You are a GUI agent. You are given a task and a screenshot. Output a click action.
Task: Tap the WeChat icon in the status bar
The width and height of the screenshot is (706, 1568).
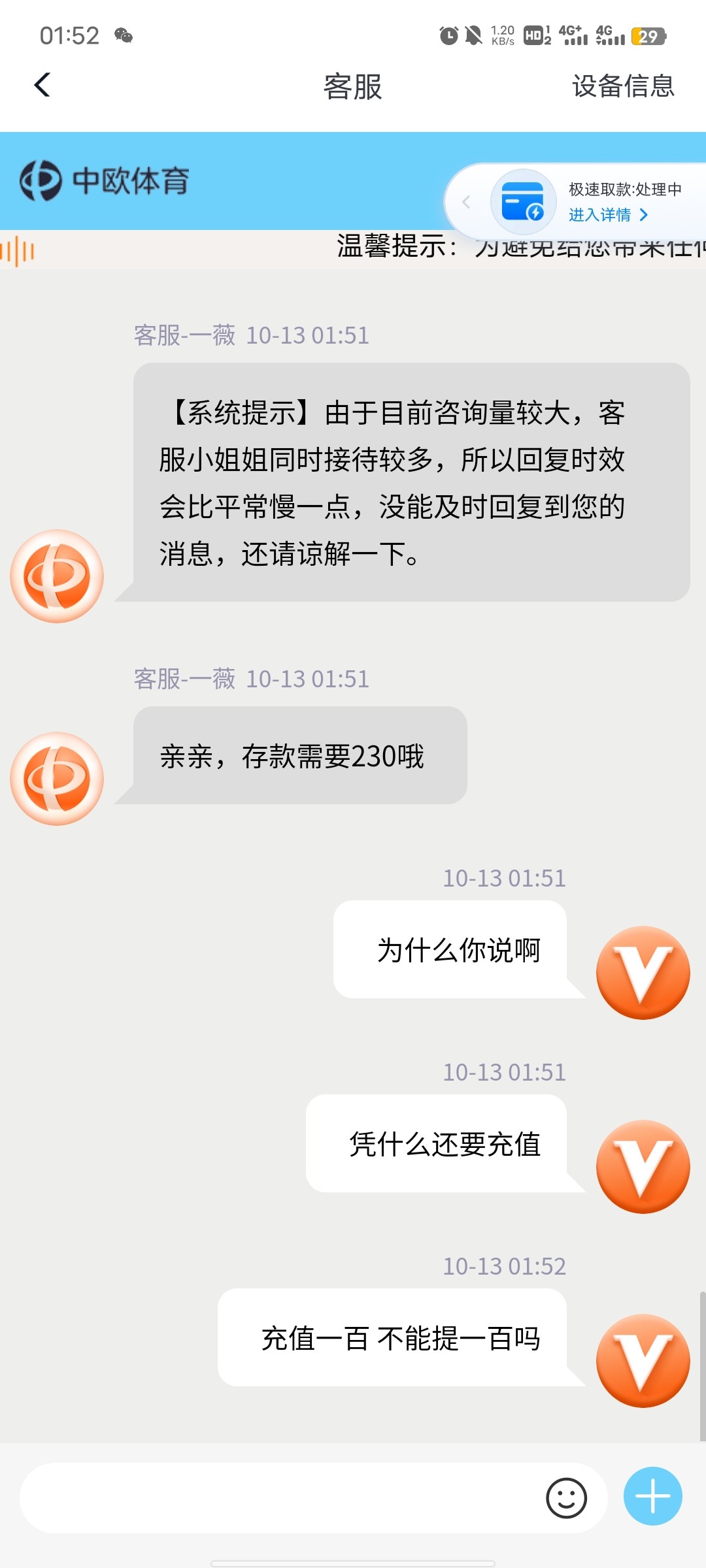click(123, 35)
